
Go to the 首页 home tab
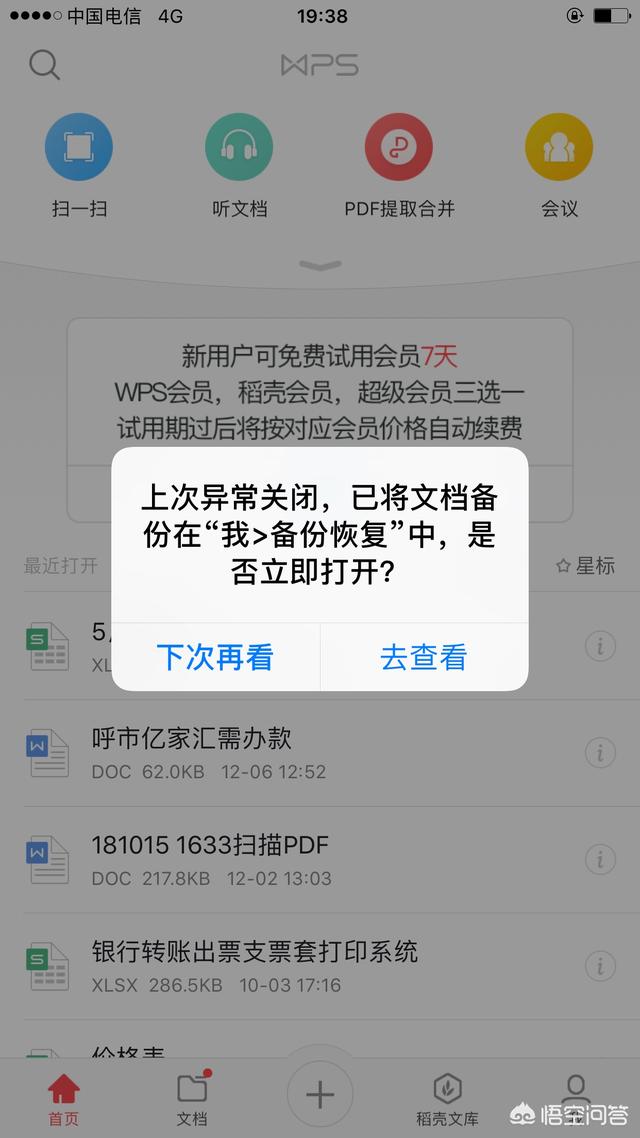click(64, 1099)
